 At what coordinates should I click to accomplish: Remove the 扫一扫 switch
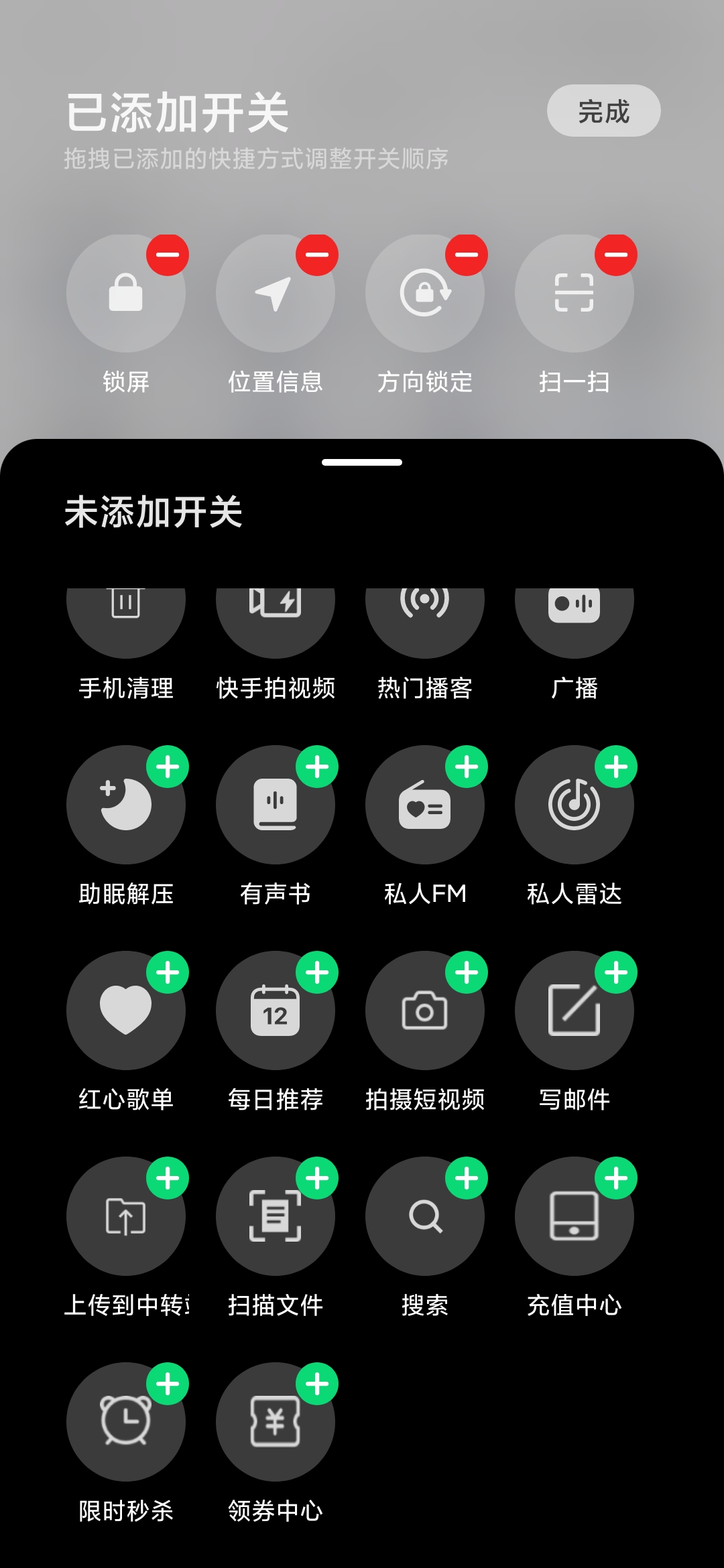(616, 255)
